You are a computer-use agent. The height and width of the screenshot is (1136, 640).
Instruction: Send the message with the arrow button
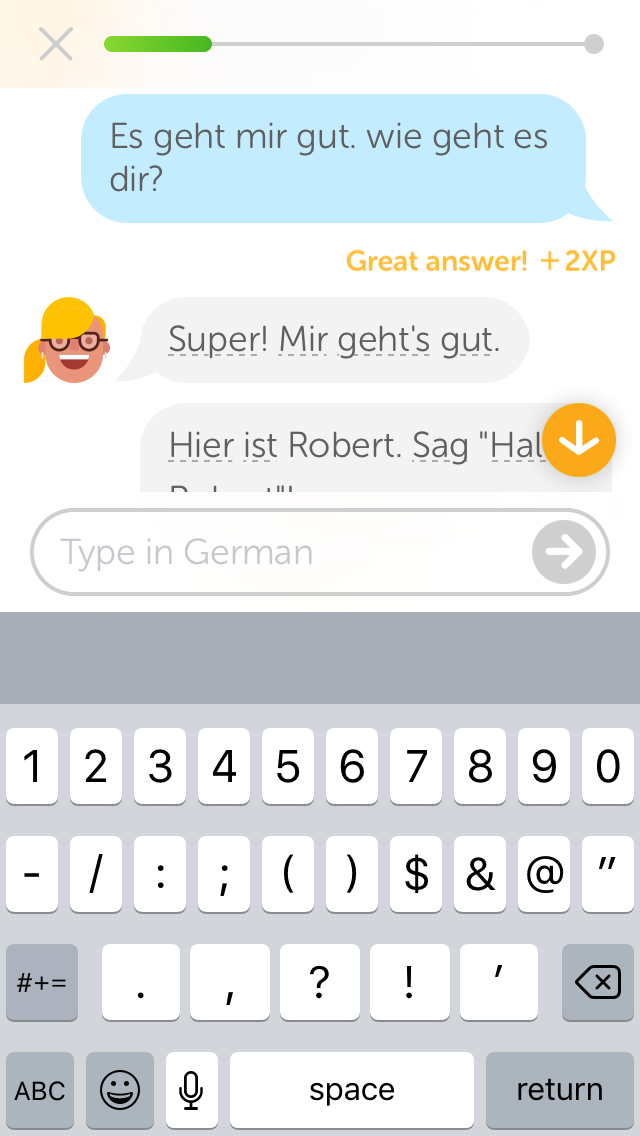(564, 552)
